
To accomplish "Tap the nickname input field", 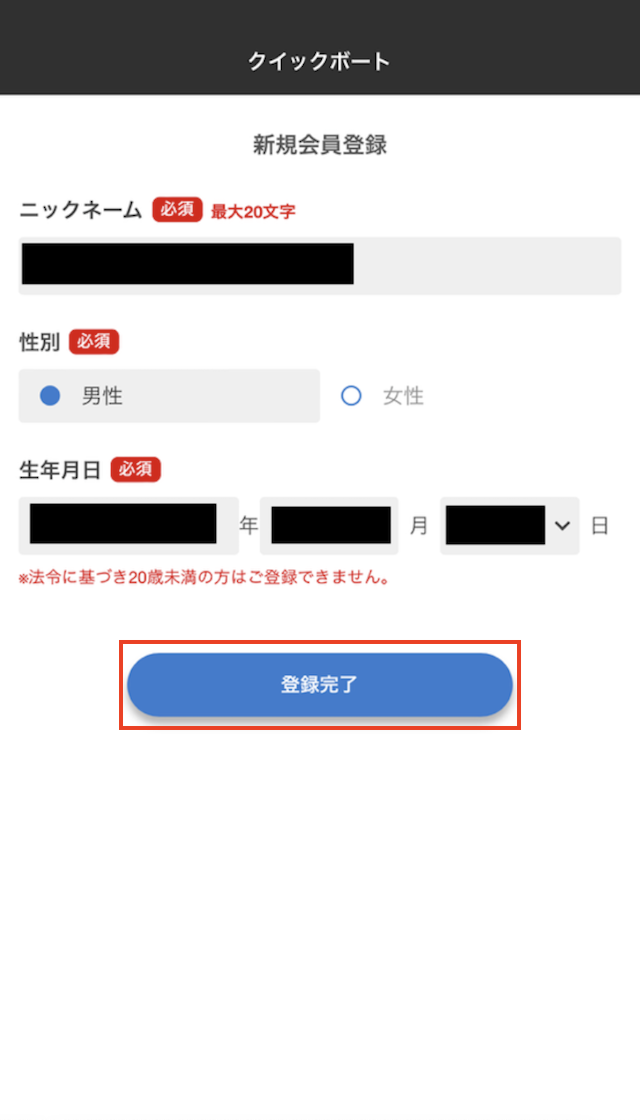I will coord(319,266).
